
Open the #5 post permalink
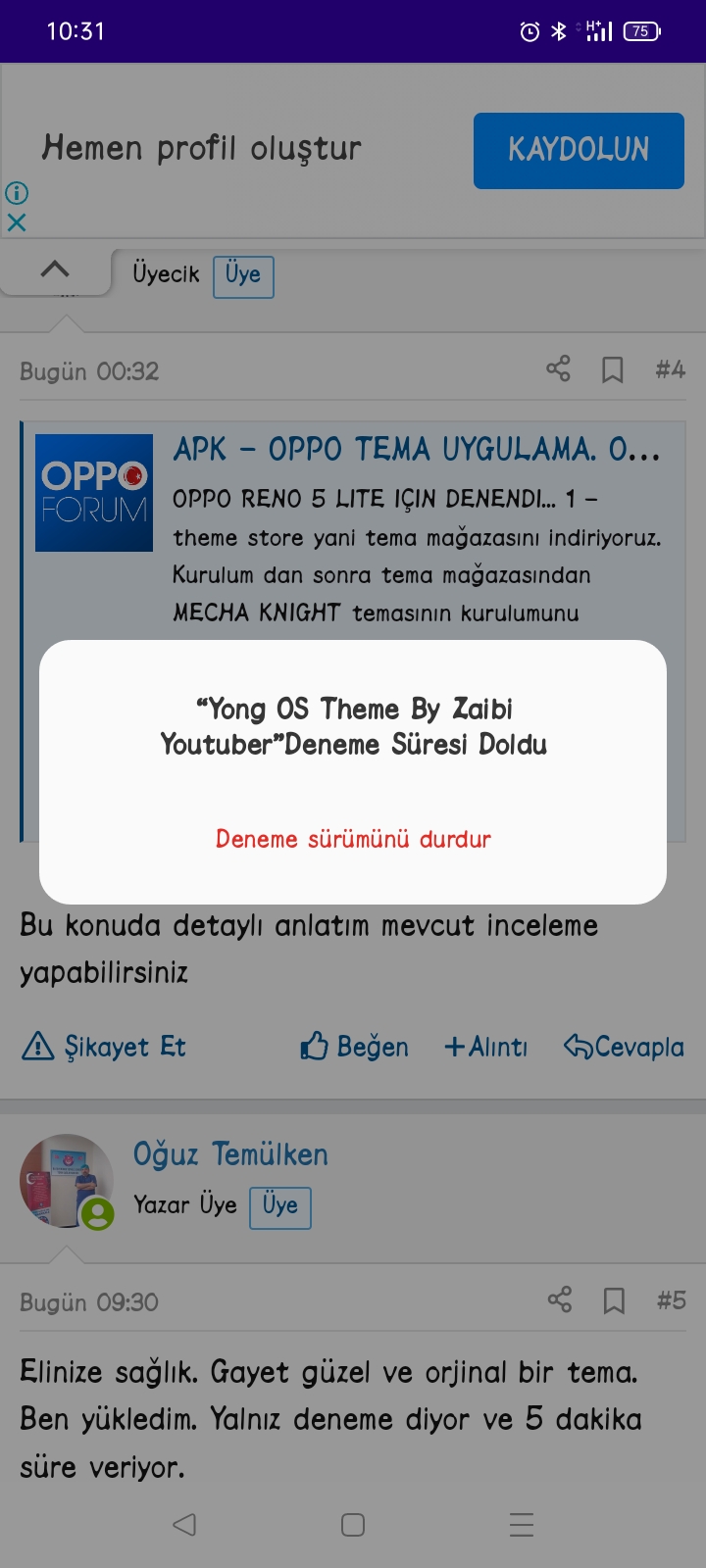pos(672,1300)
